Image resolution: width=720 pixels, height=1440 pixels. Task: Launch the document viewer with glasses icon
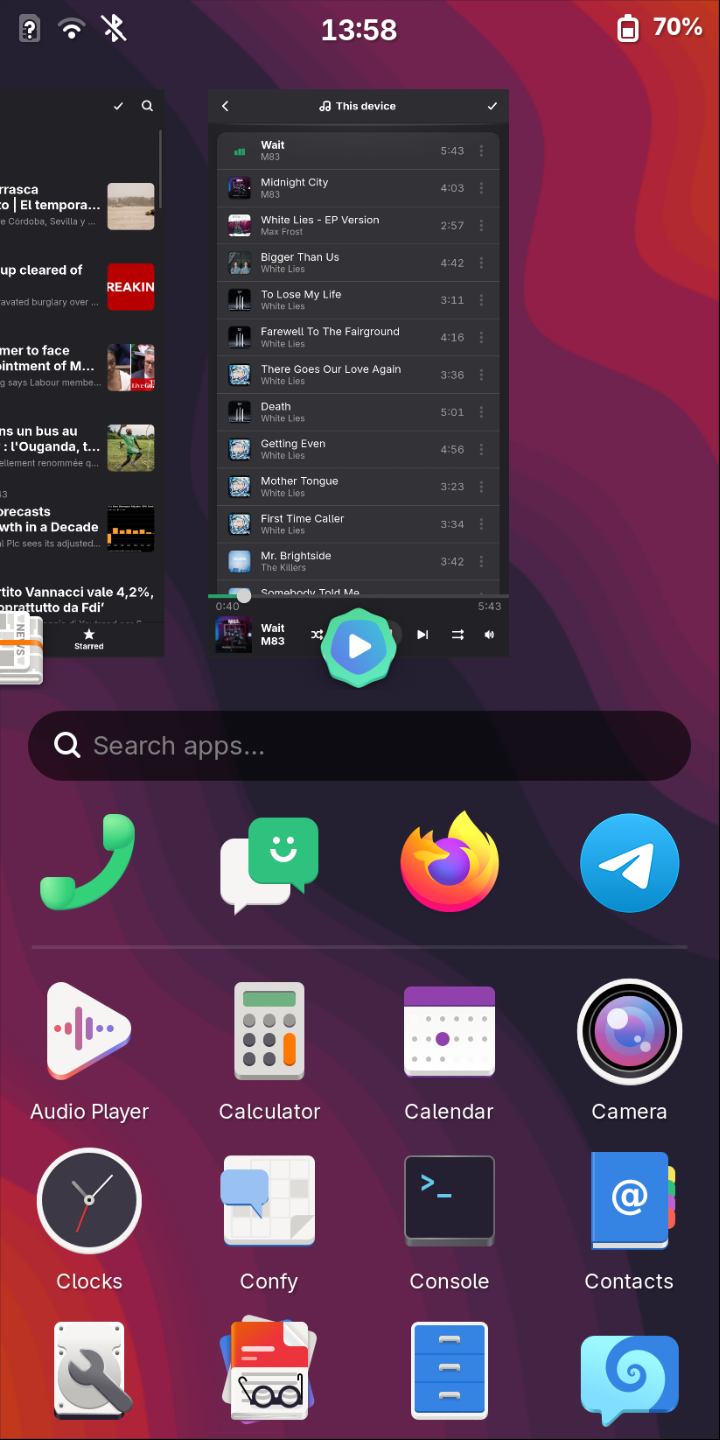tap(269, 1370)
